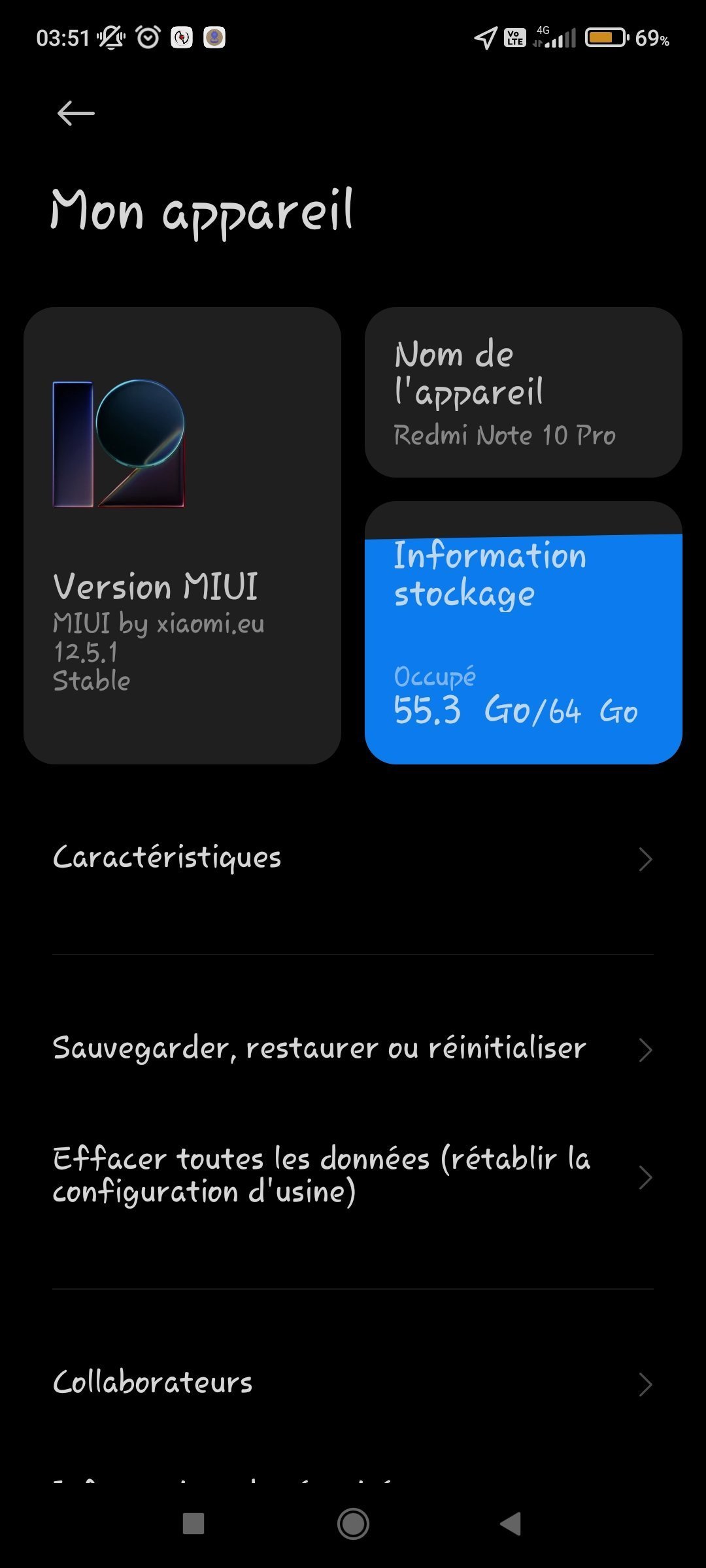Open Caractéristiques

(x=353, y=858)
